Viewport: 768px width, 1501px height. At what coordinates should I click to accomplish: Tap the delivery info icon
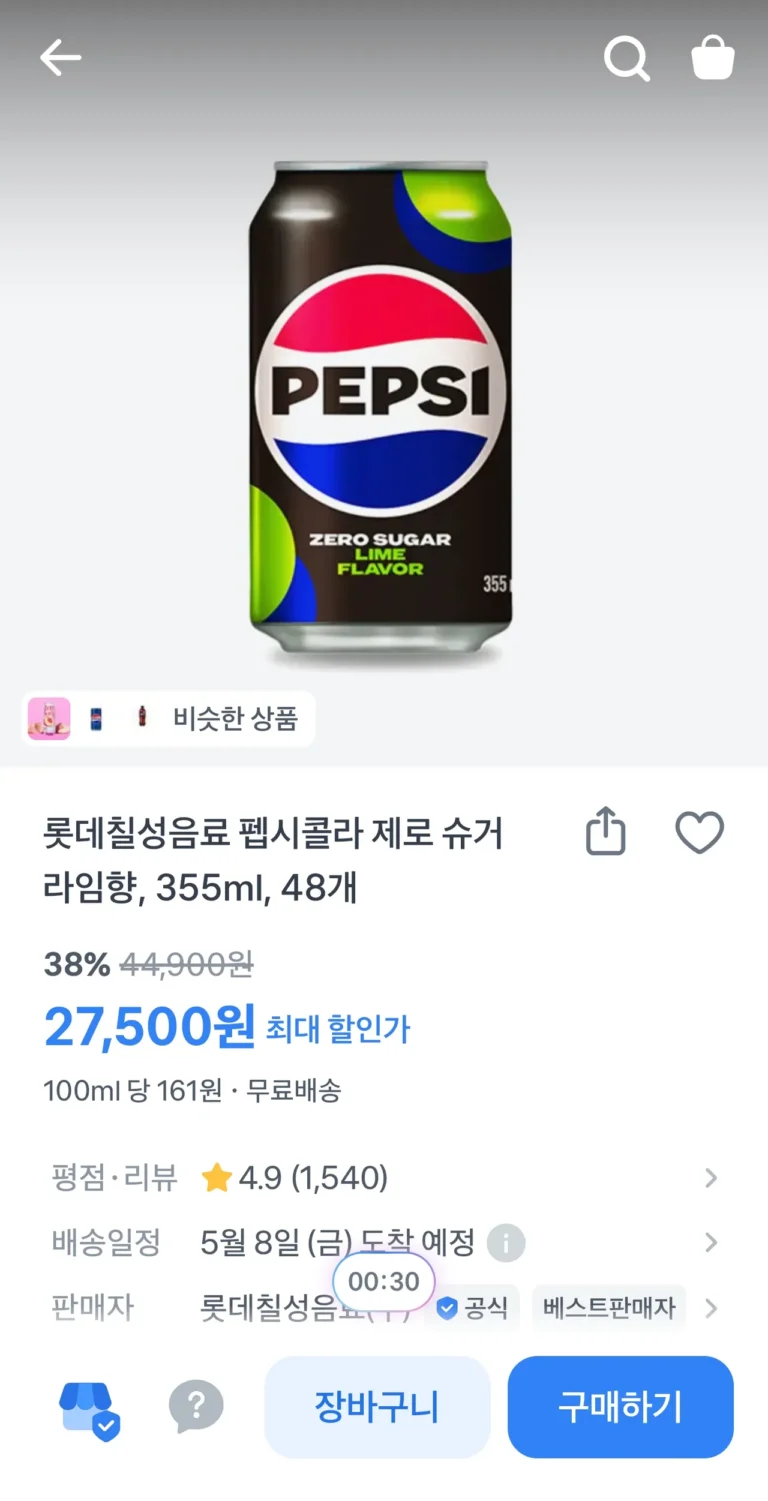[x=506, y=1244]
